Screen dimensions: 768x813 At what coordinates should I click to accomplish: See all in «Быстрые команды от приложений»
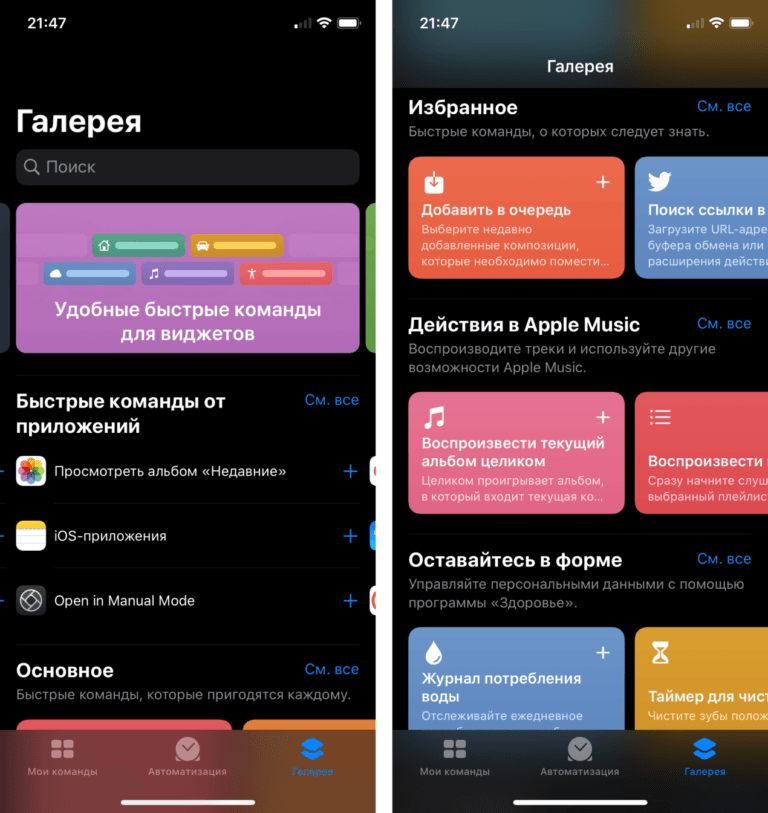pyautogui.click(x=331, y=400)
